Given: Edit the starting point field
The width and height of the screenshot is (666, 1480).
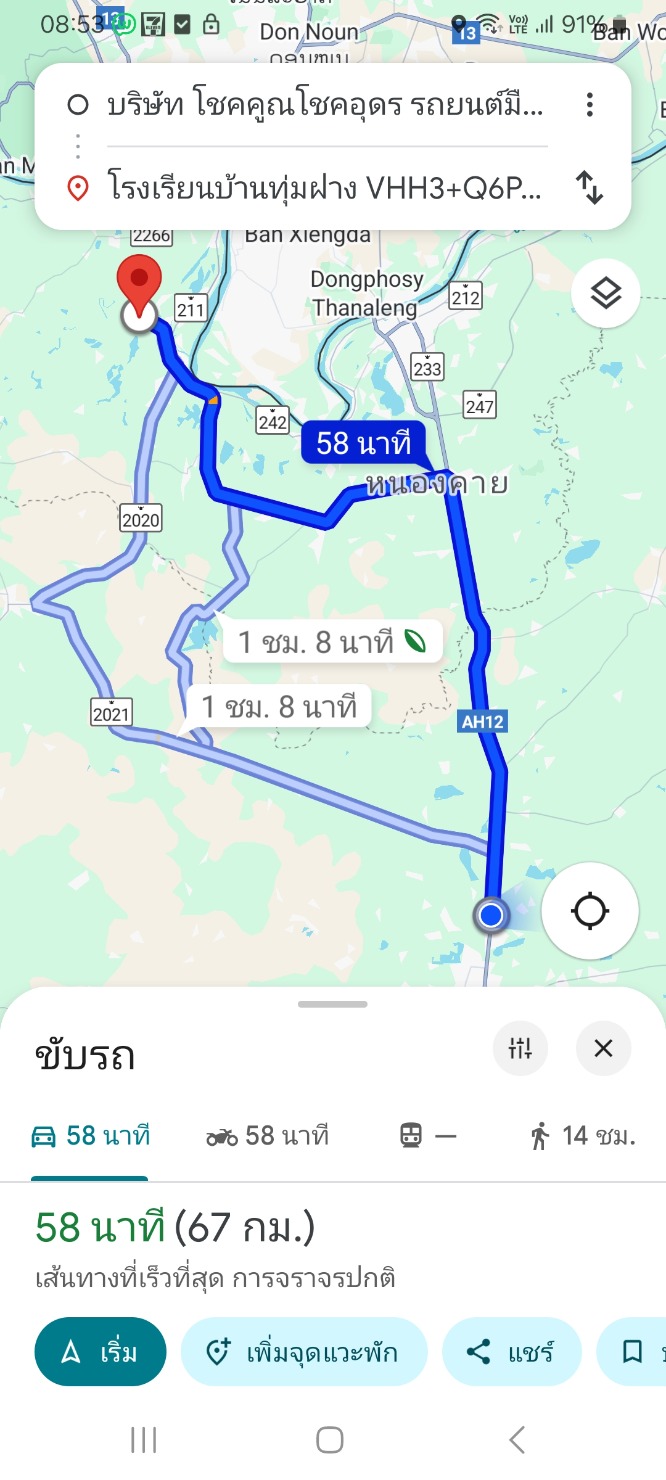Looking at the screenshot, I should [x=325, y=105].
